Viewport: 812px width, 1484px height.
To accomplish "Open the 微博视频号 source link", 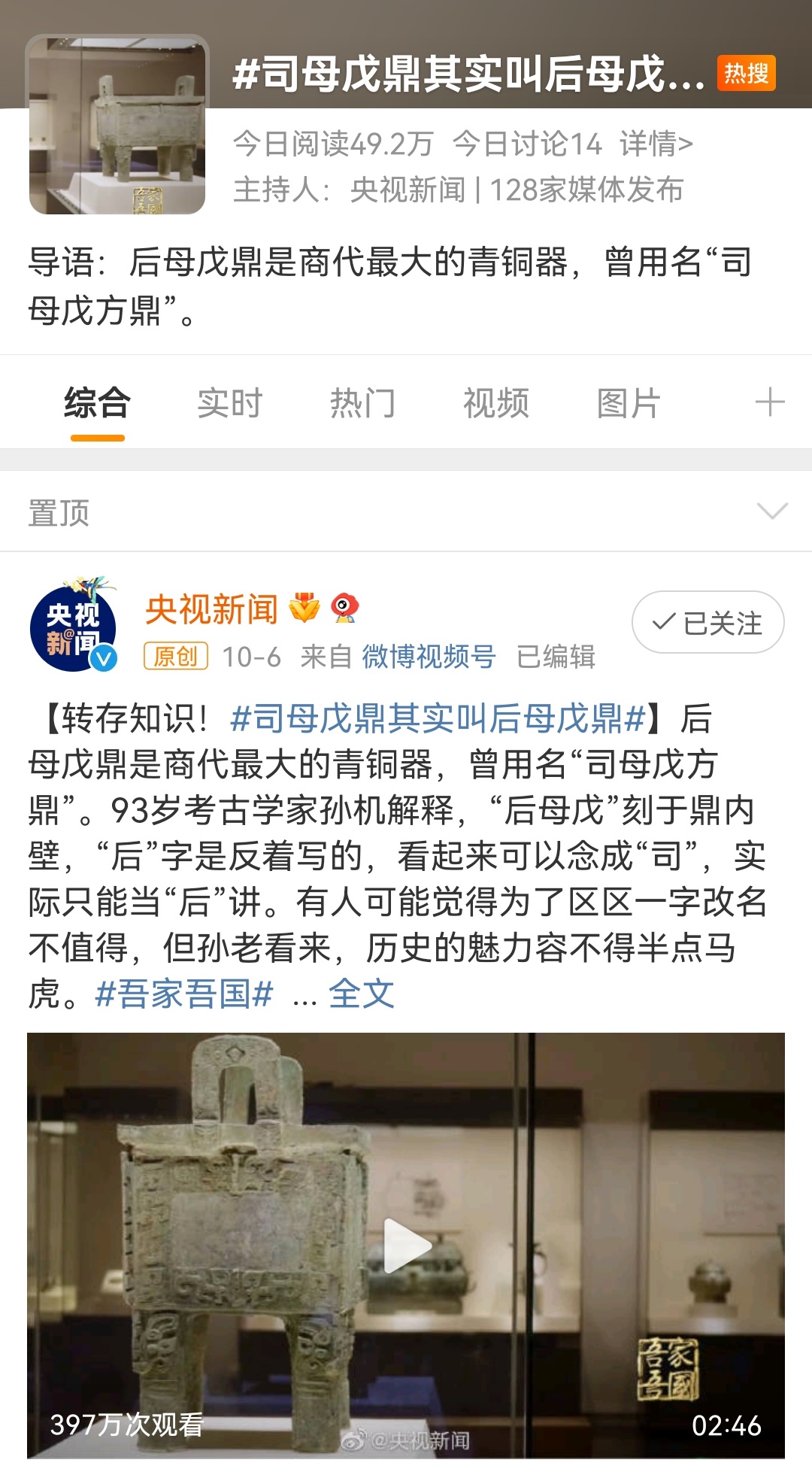I will pos(429,657).
